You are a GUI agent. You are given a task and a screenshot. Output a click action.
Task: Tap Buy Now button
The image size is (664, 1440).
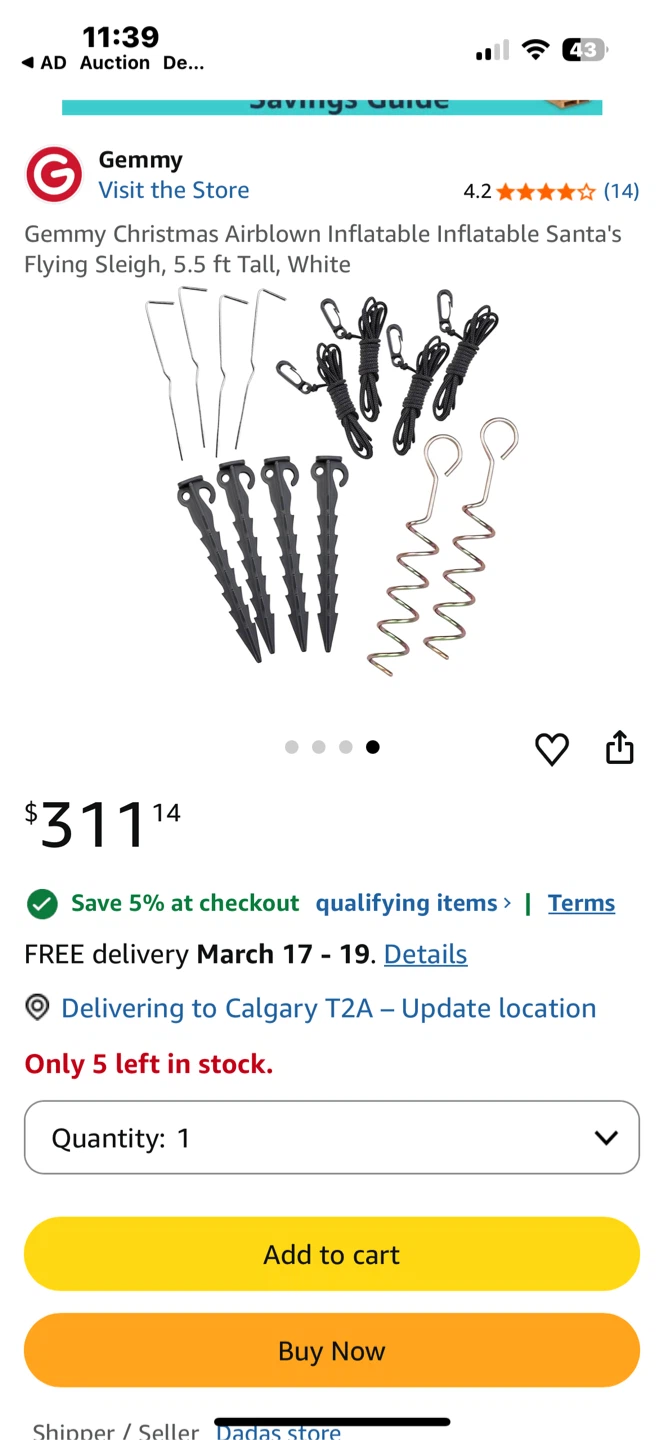point(332,1351)
